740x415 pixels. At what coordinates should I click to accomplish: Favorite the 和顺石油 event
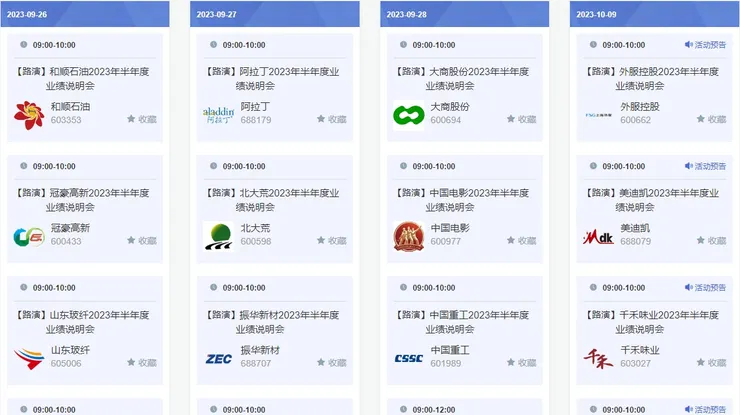pyautogui.click(x=142, y=119)
